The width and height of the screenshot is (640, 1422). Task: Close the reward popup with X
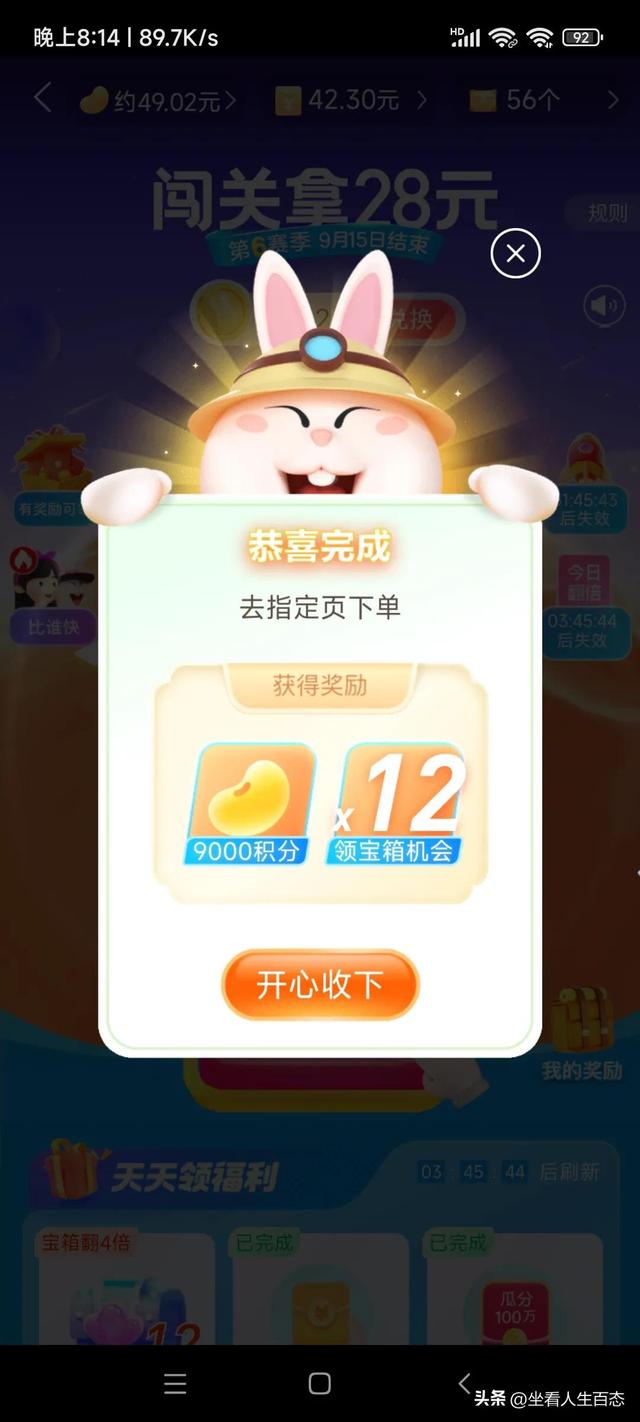(515, 254)
